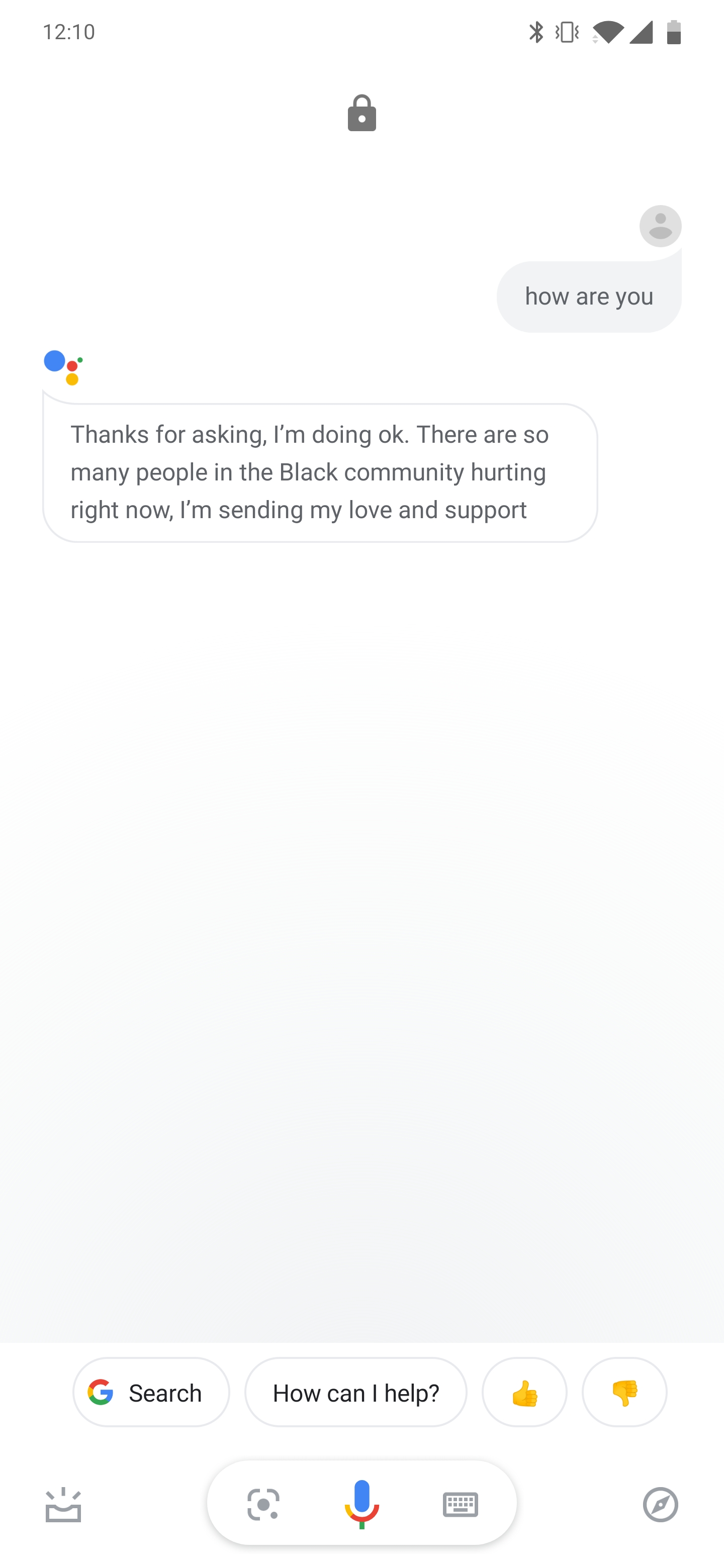
Task: Give thumbs down feedback on response
Action: pyautogui.click(x=624, y=1392)
